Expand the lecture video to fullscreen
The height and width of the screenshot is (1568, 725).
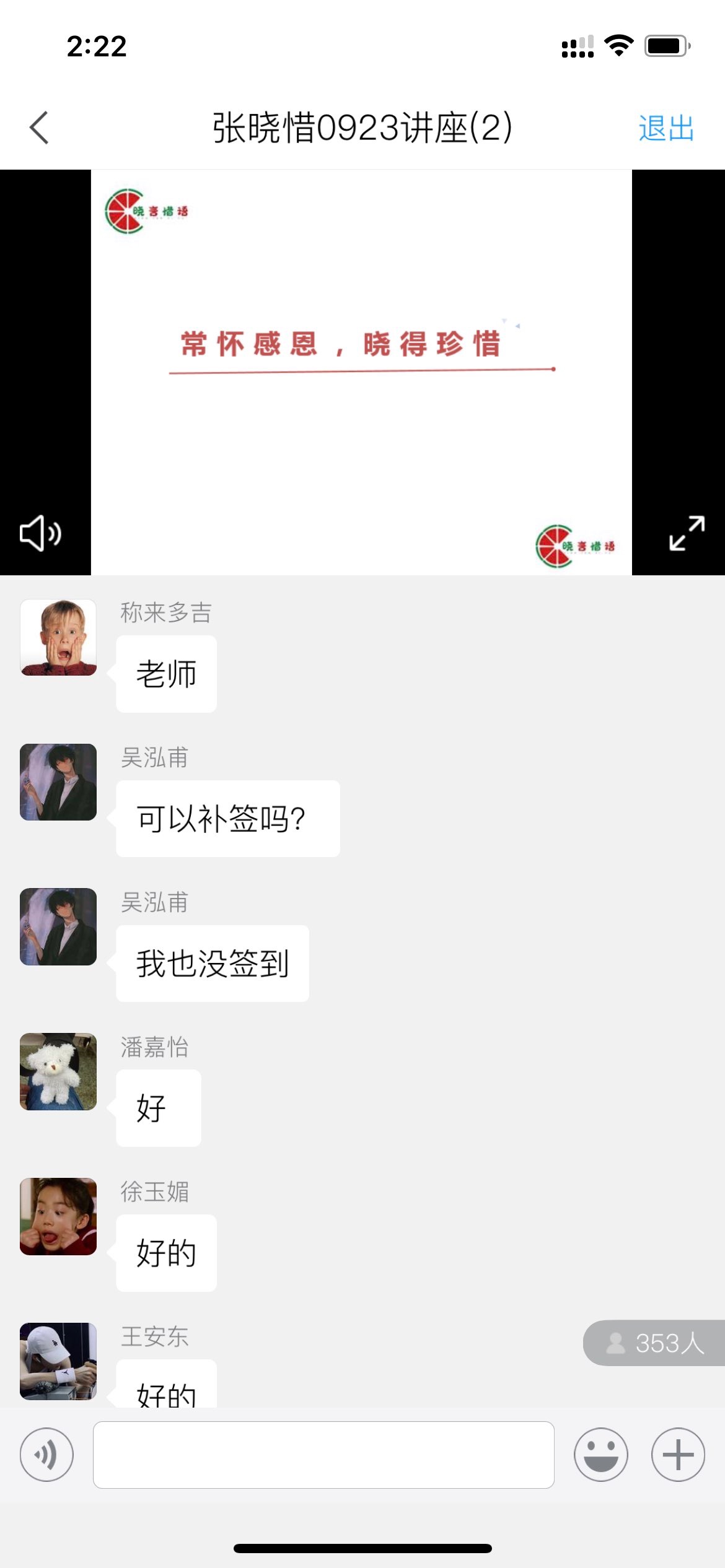click(x=687, y=533)
